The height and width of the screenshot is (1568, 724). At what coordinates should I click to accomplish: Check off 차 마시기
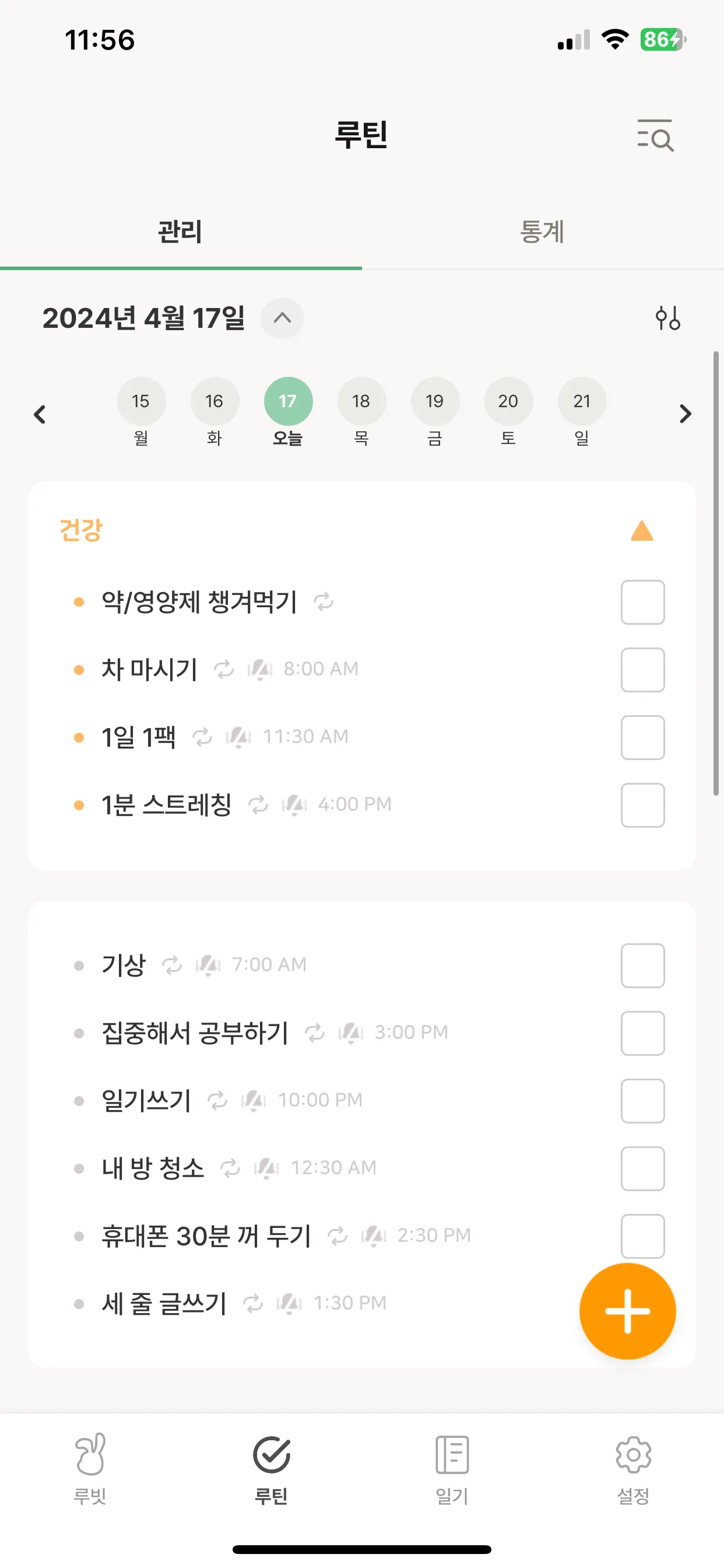tap(642, 670)
